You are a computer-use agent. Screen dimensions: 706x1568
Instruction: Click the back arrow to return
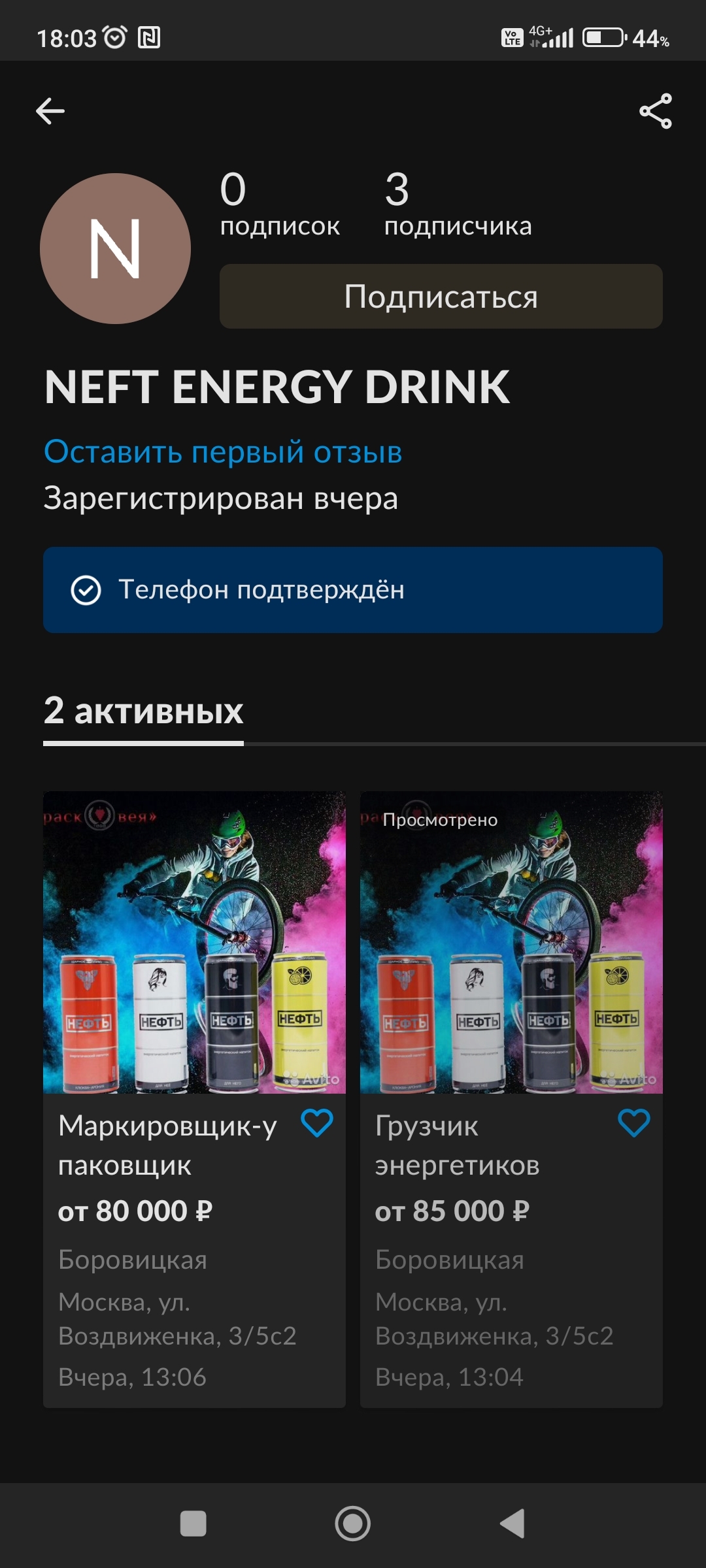pyautogui.click(x=50, y=110)
